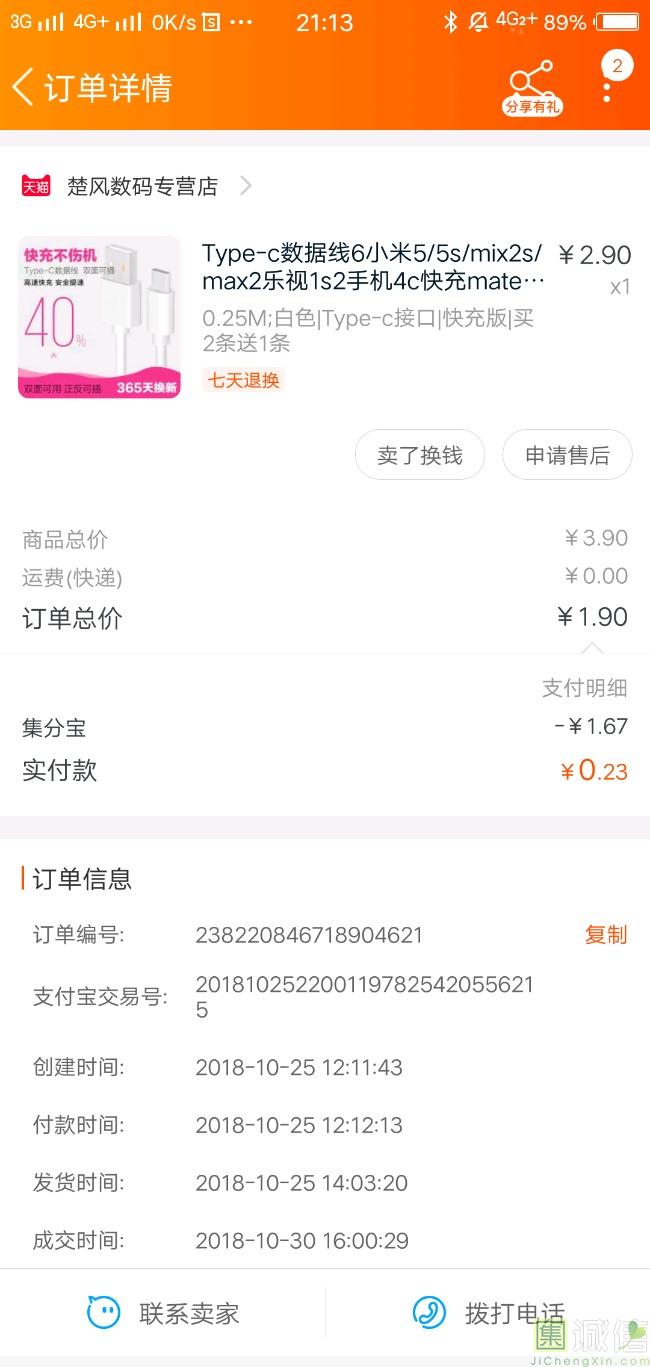The height and width of the screenshot is (1367, 650).
Task: Tap 拨打电话 to call the seller
Action: pos(489,1313)
